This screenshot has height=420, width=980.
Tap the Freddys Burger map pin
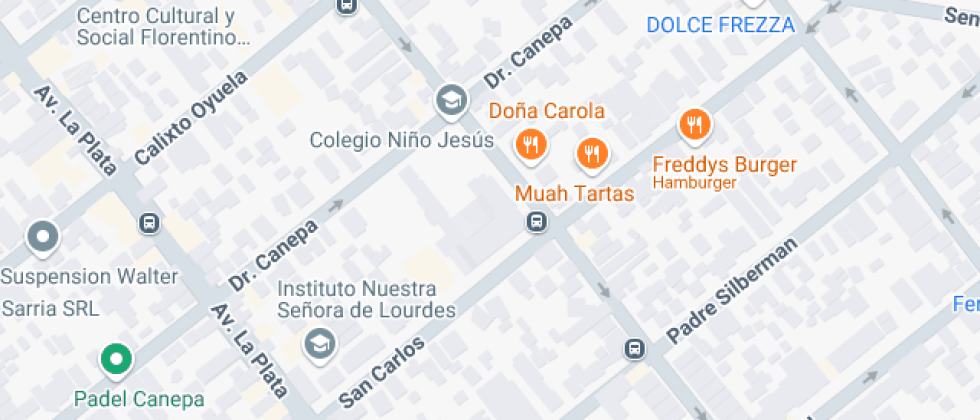point(694,125)
